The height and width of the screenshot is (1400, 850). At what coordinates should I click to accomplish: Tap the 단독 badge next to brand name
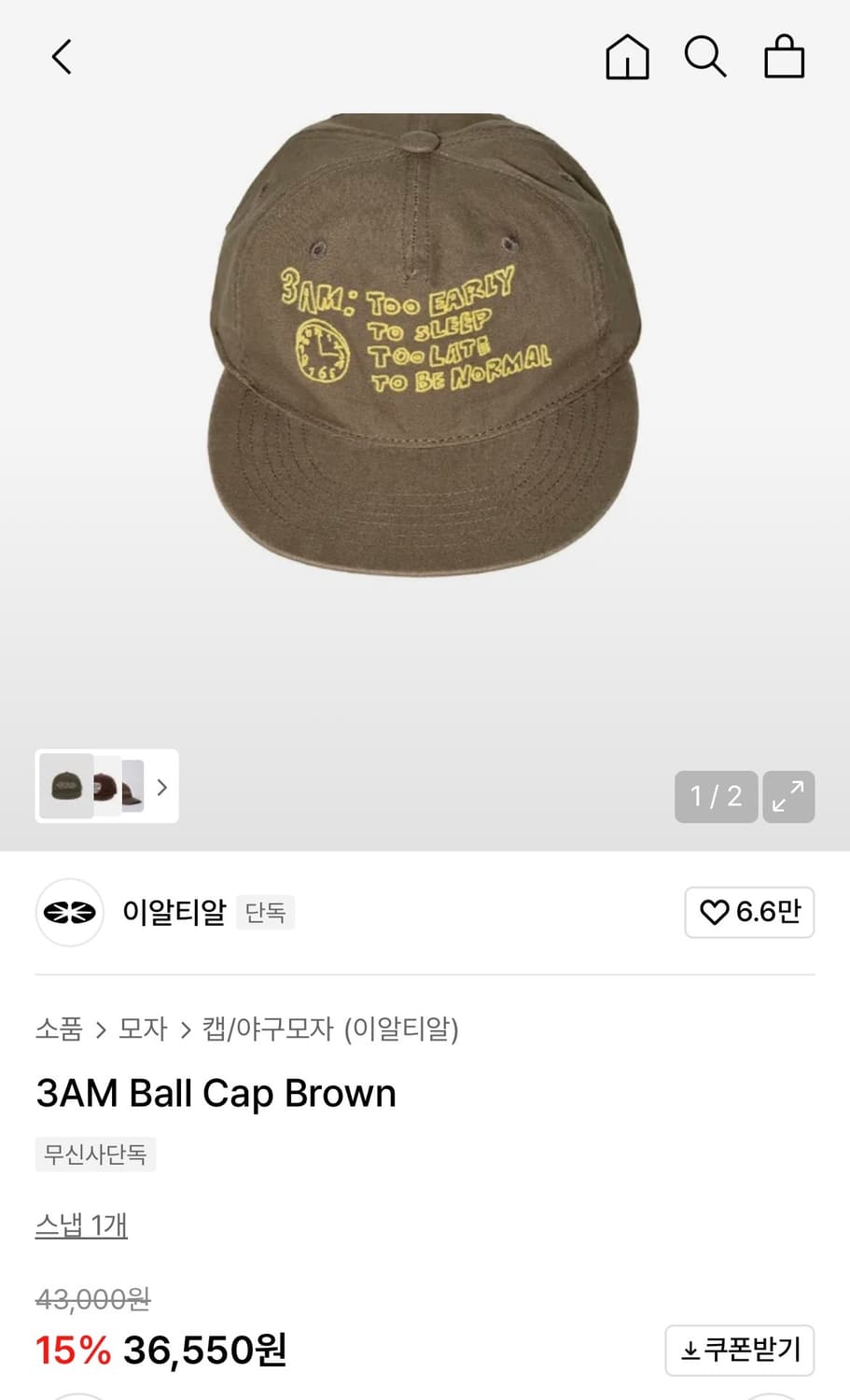point(265,913)
